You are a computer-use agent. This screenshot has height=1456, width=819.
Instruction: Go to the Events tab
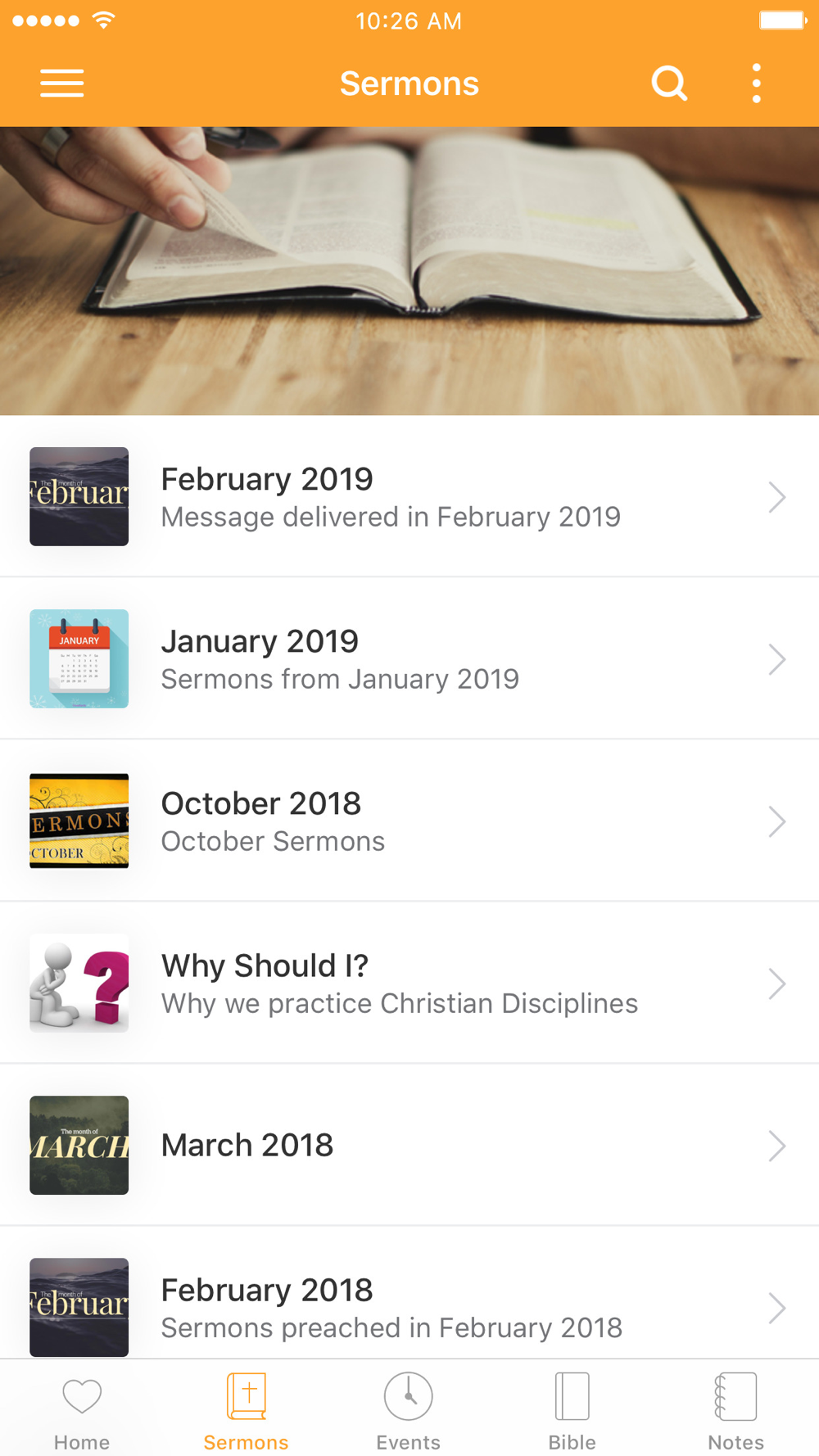409,1410
